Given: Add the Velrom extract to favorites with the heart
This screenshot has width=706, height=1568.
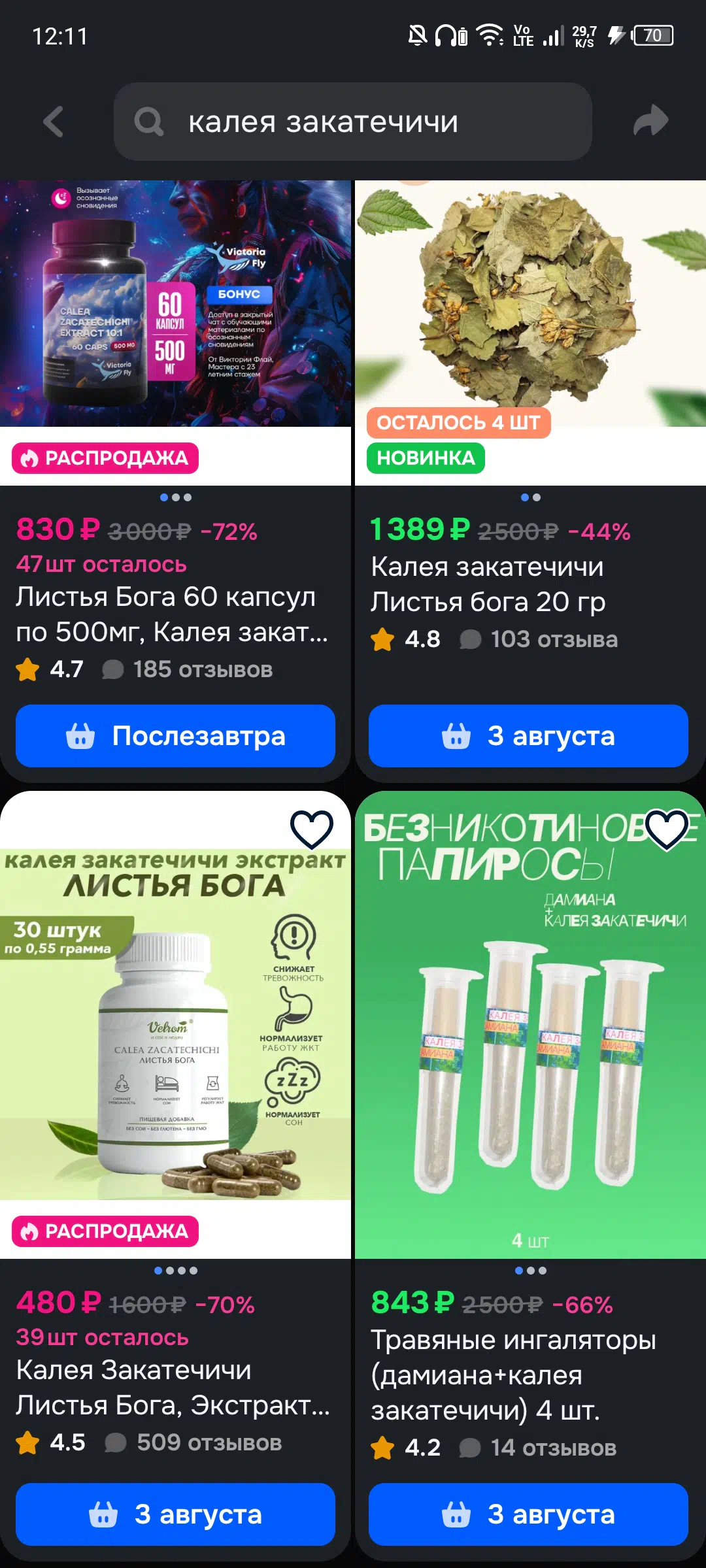Looking at the screenshot, I should coord(312,829).
